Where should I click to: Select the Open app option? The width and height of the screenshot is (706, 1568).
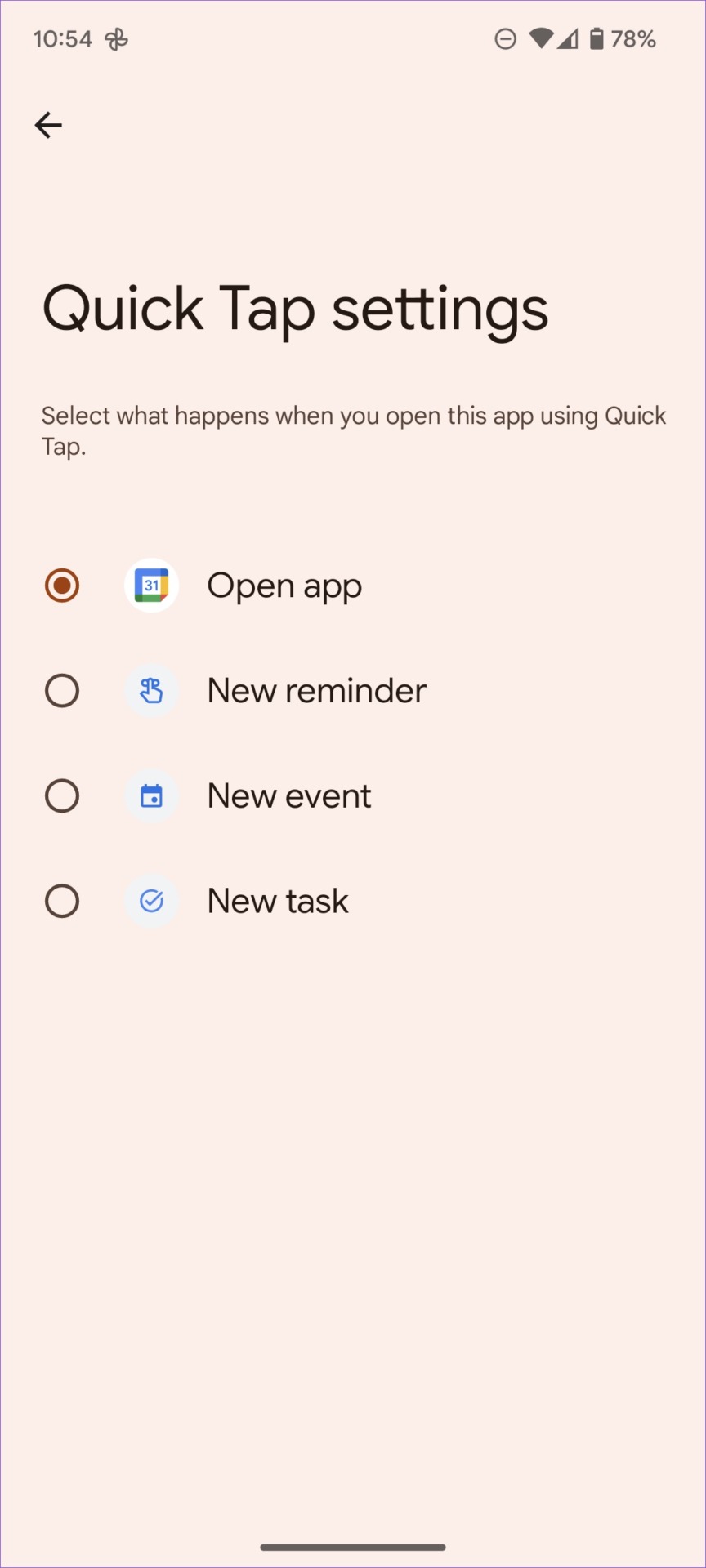(x=353, y=586)
